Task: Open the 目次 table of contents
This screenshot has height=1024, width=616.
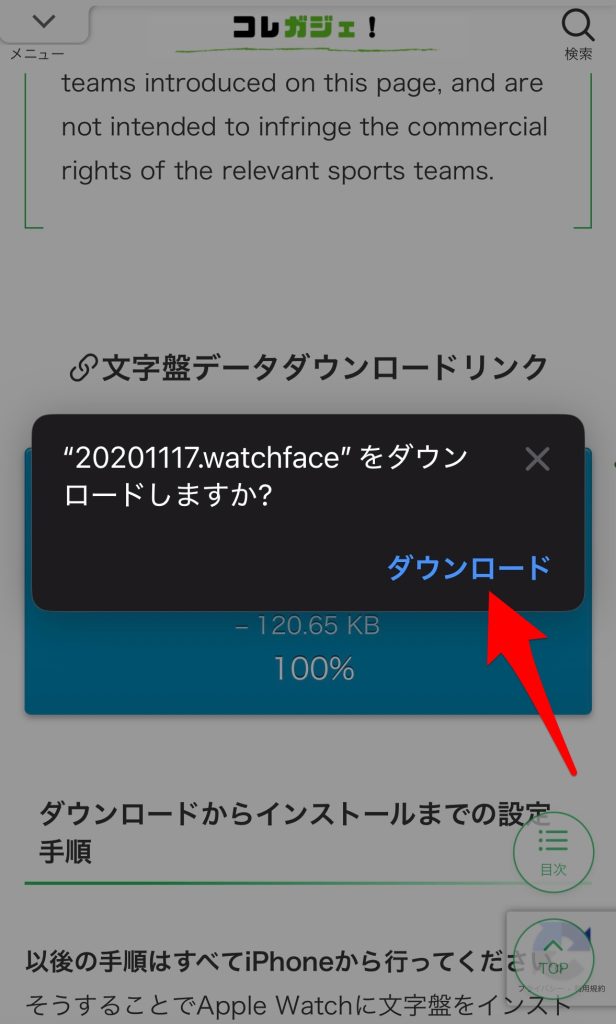Action: [x=552, y=851]
